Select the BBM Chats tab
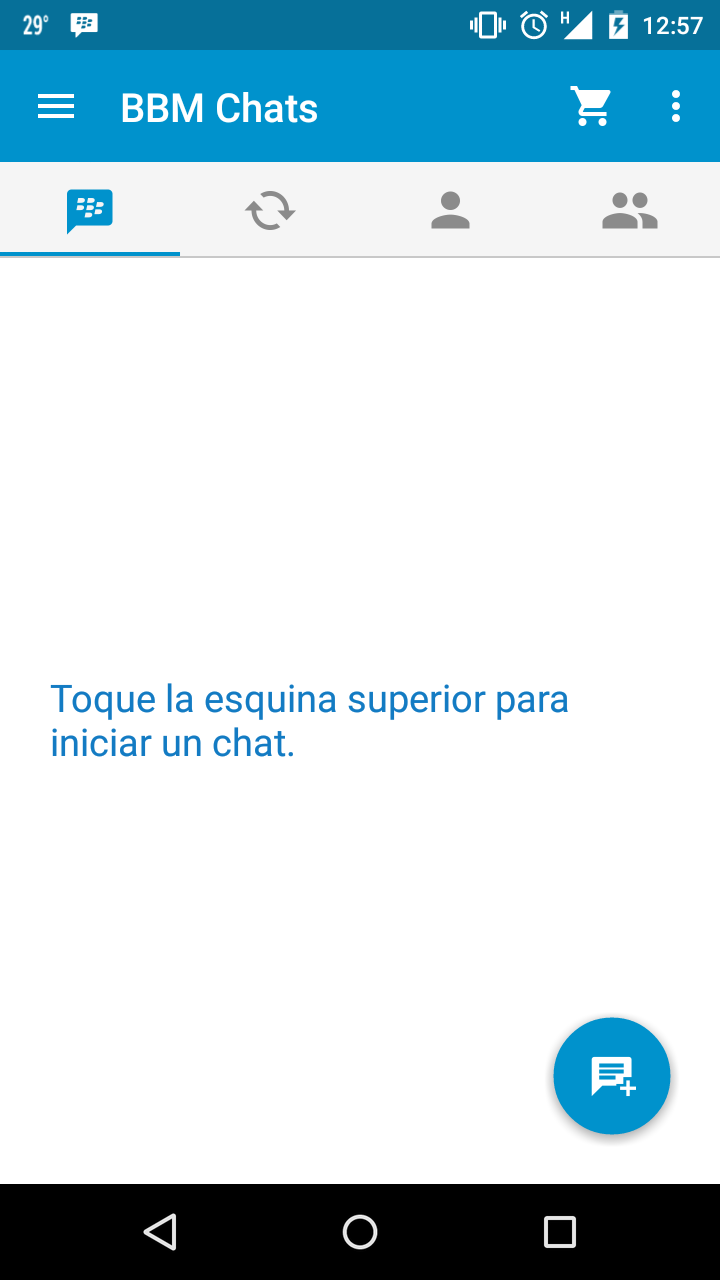720x1280 pixels. pyautogui.click(x=90, y=211)
